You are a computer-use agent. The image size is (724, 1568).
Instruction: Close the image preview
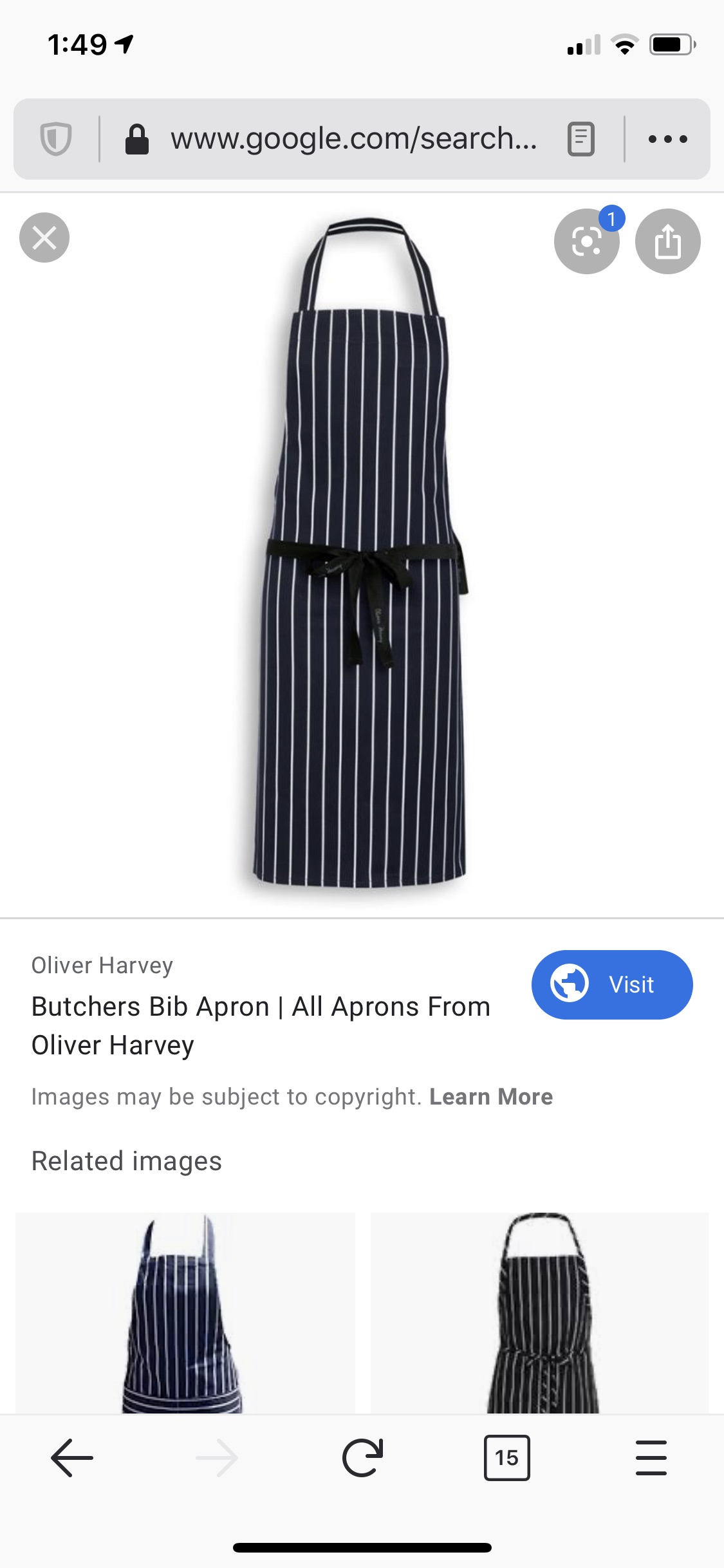click(x=44, y=238)
